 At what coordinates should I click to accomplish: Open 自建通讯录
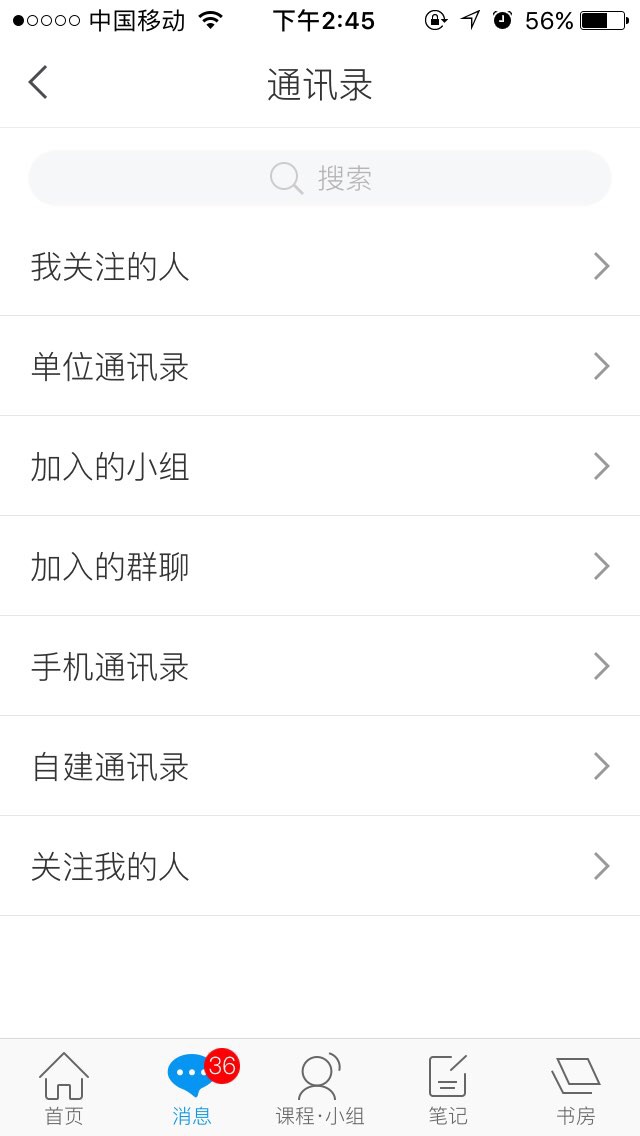(x=320, y=767)
